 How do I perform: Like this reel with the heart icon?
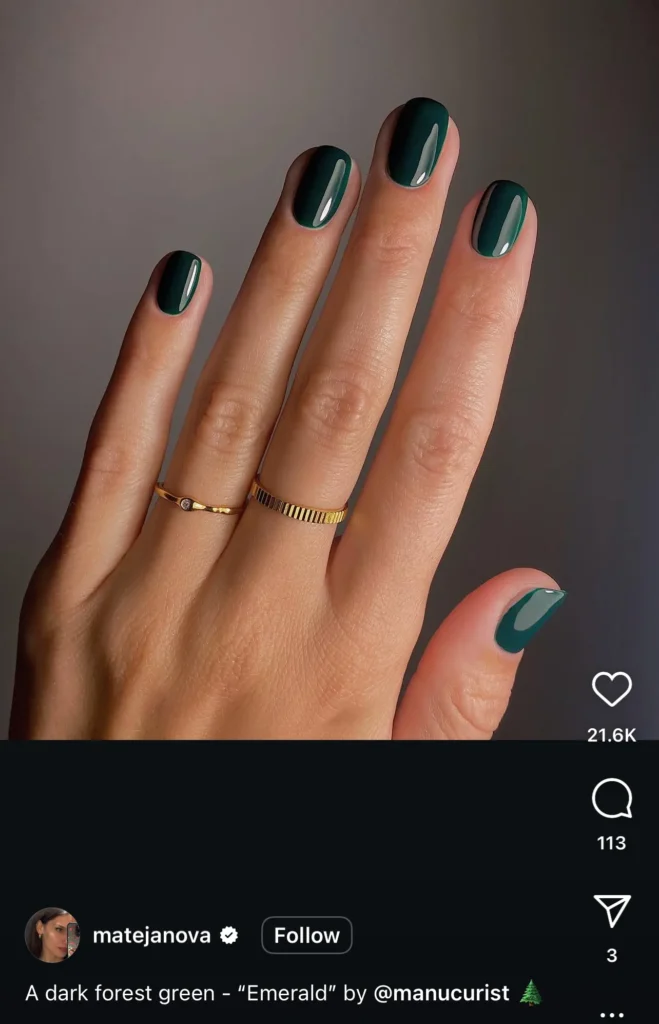click(611, 689)
